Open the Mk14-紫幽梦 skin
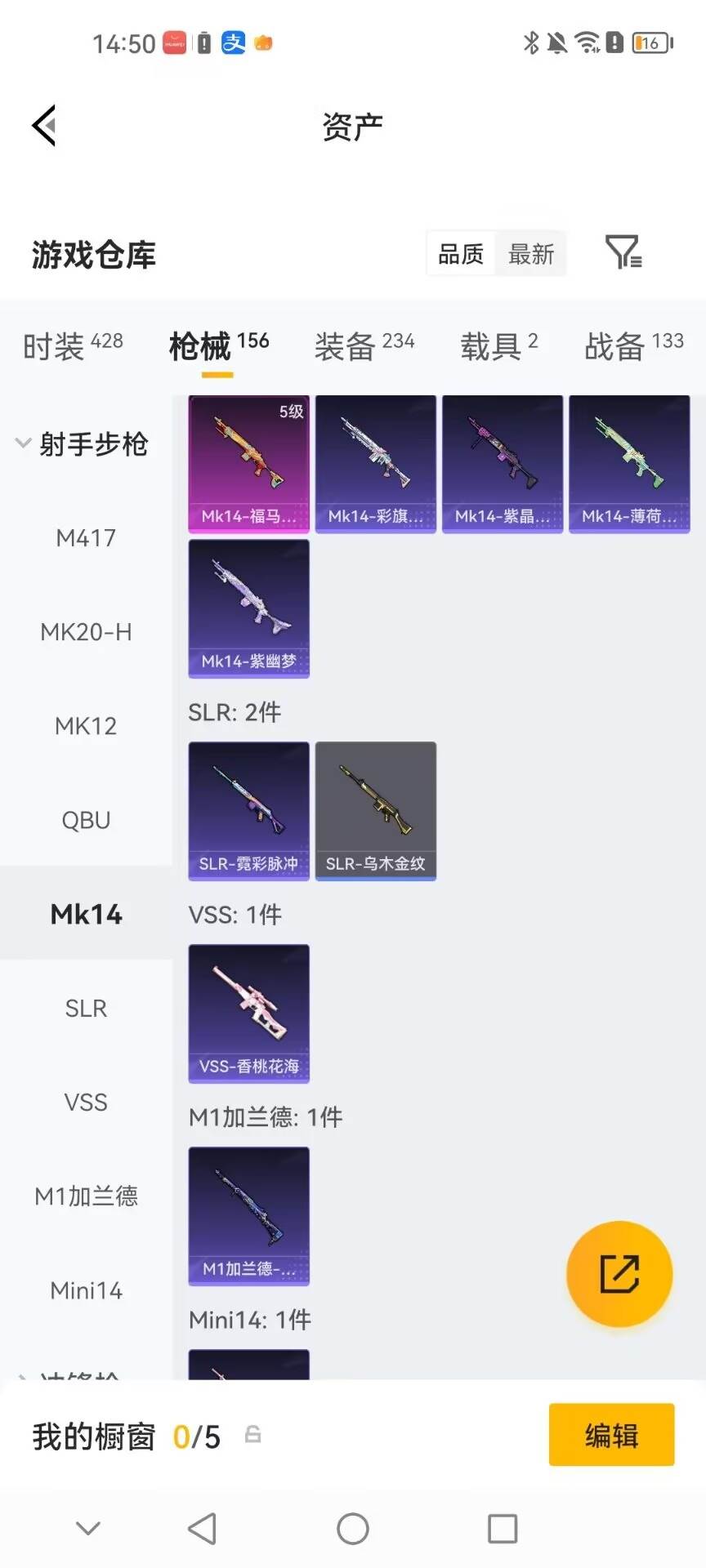 pyautogui.click(x=249, y=608)
